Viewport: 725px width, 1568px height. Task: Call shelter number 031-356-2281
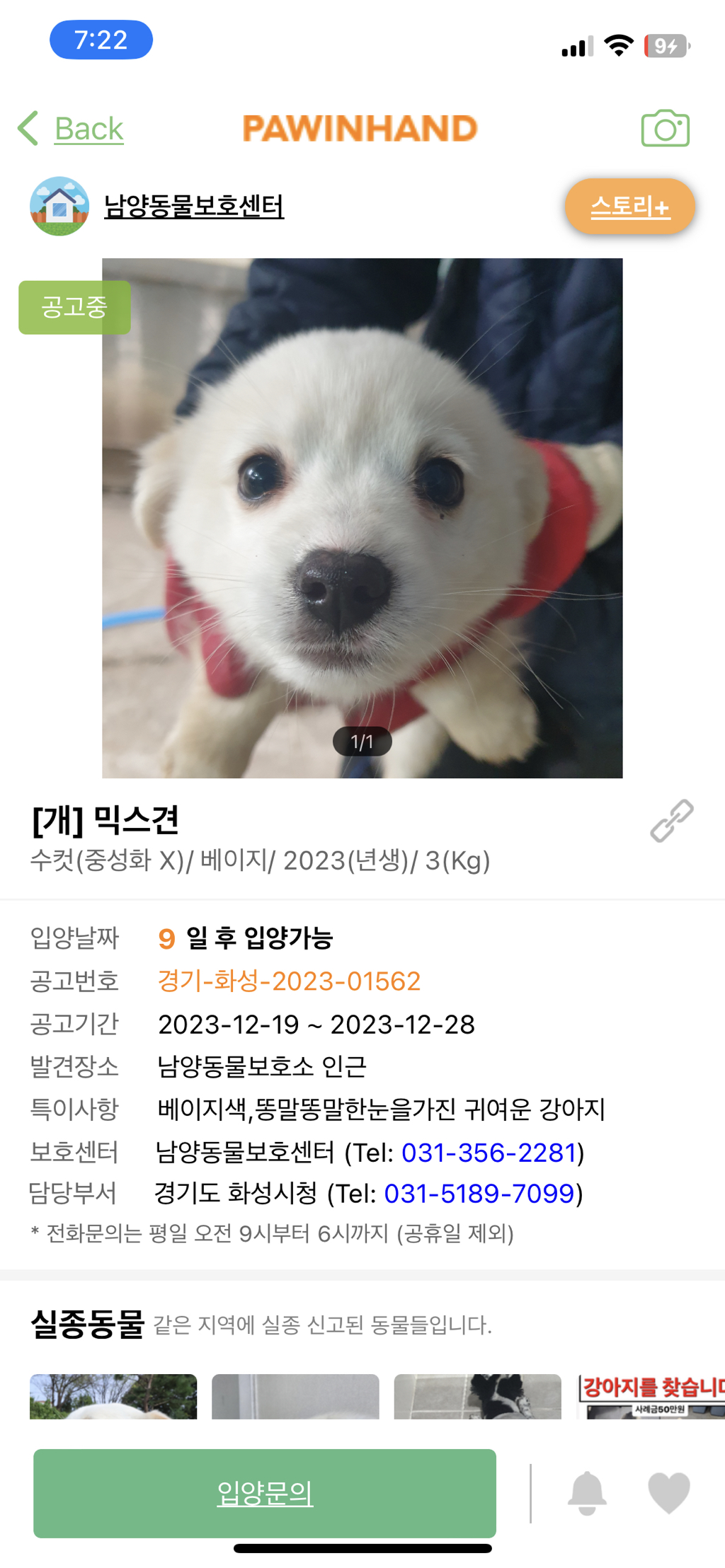pos(489,1152)
